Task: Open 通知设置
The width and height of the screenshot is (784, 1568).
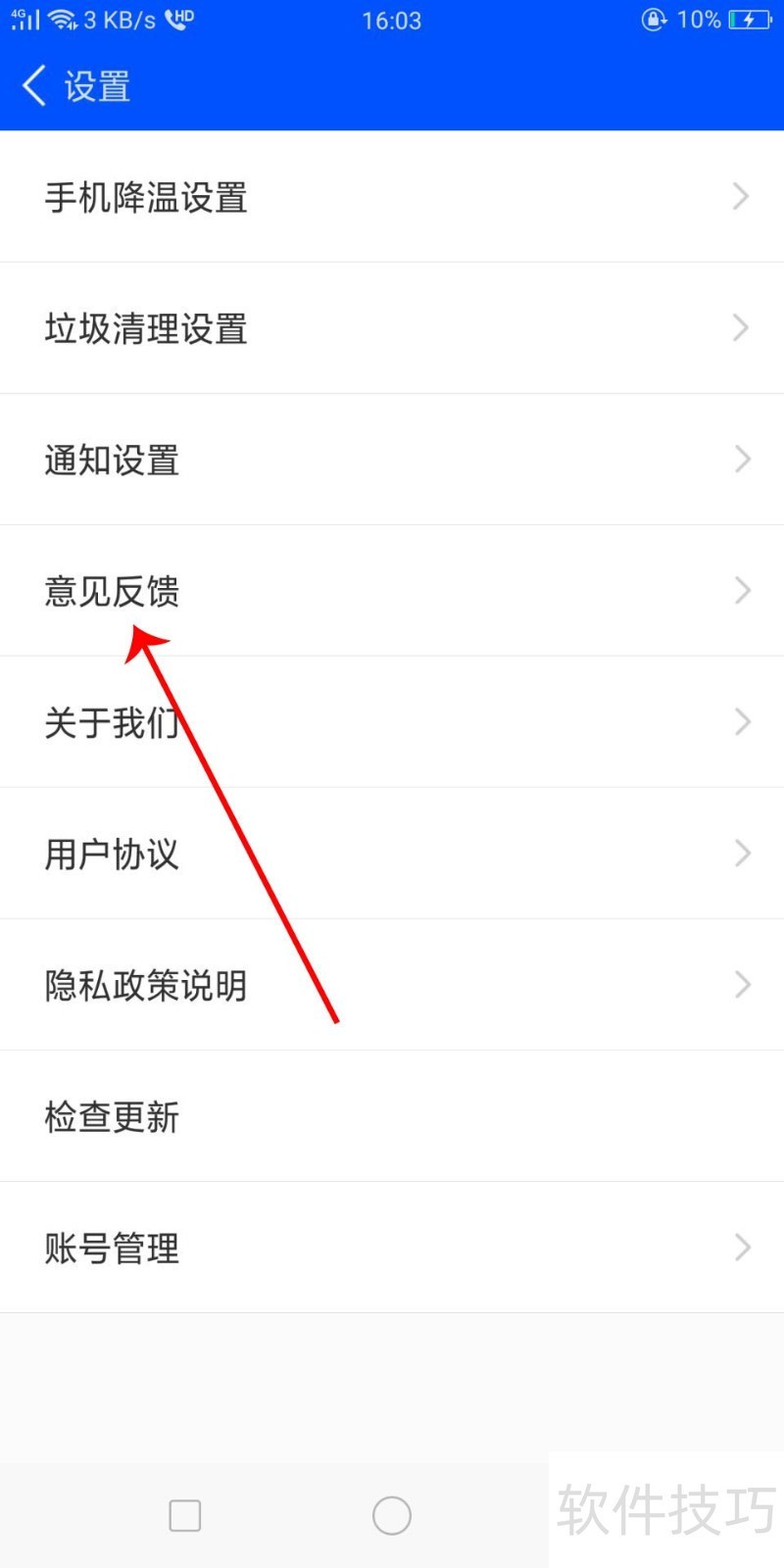Action: coord(392,460)
